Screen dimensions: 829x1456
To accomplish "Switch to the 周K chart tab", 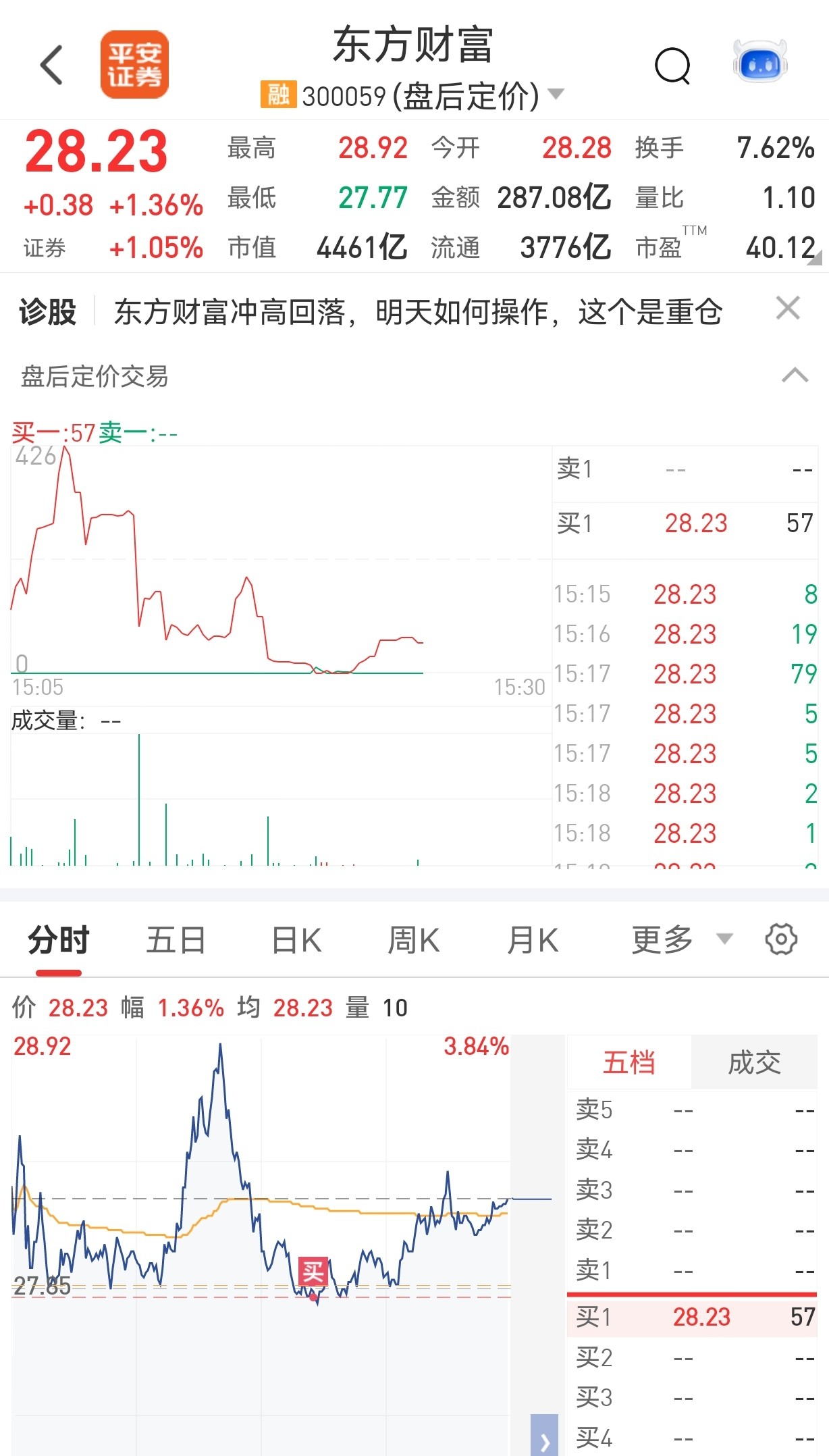I will click(x=414, y=940).
